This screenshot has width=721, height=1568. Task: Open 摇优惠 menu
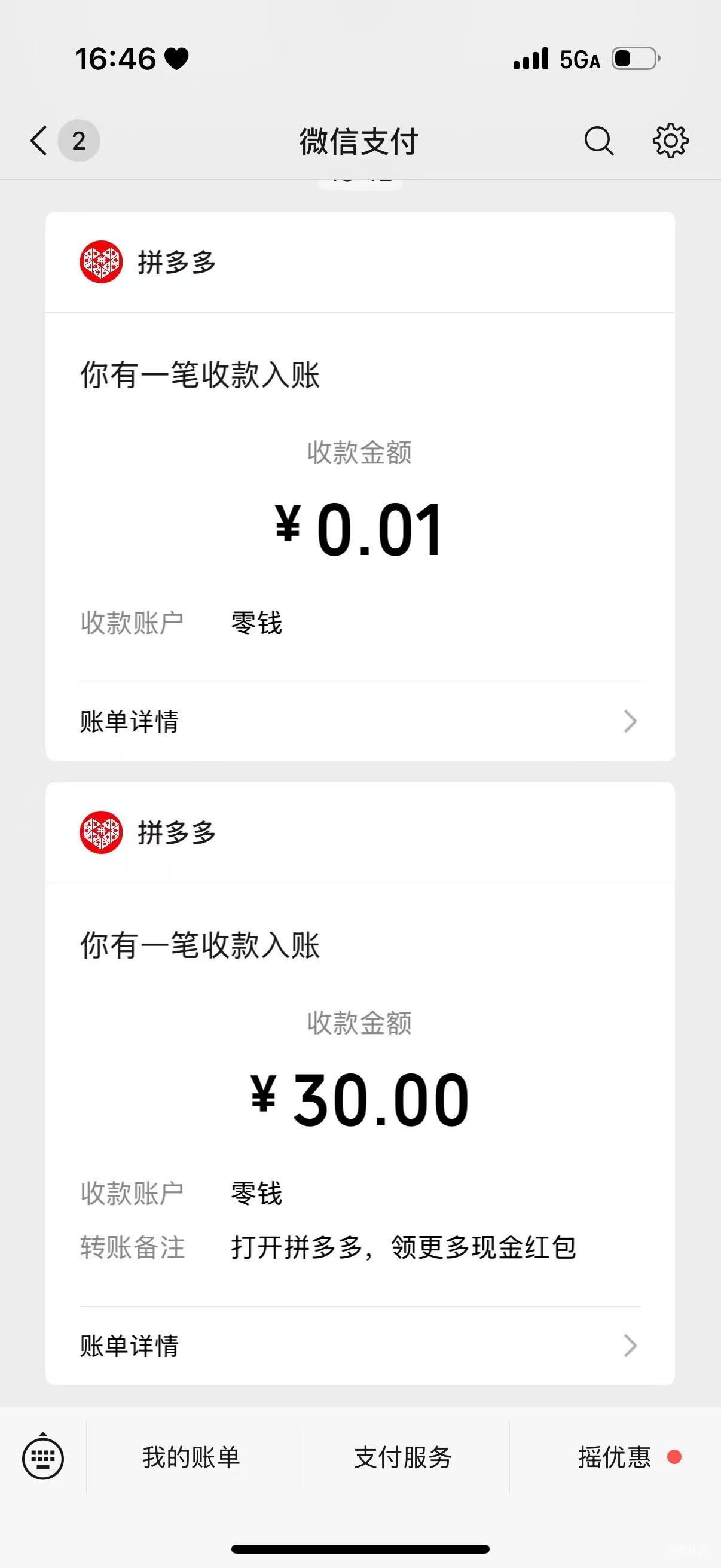click(x=615, y=1457)
